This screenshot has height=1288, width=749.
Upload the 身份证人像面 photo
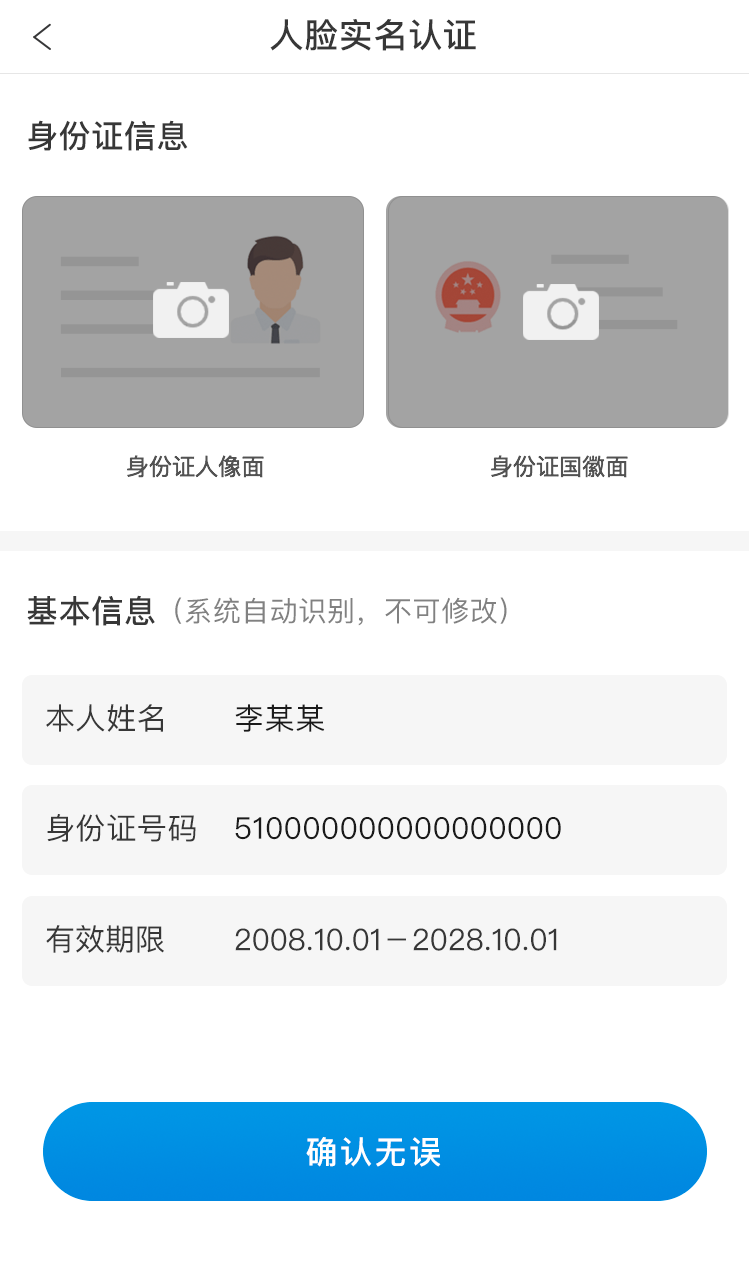192,311
